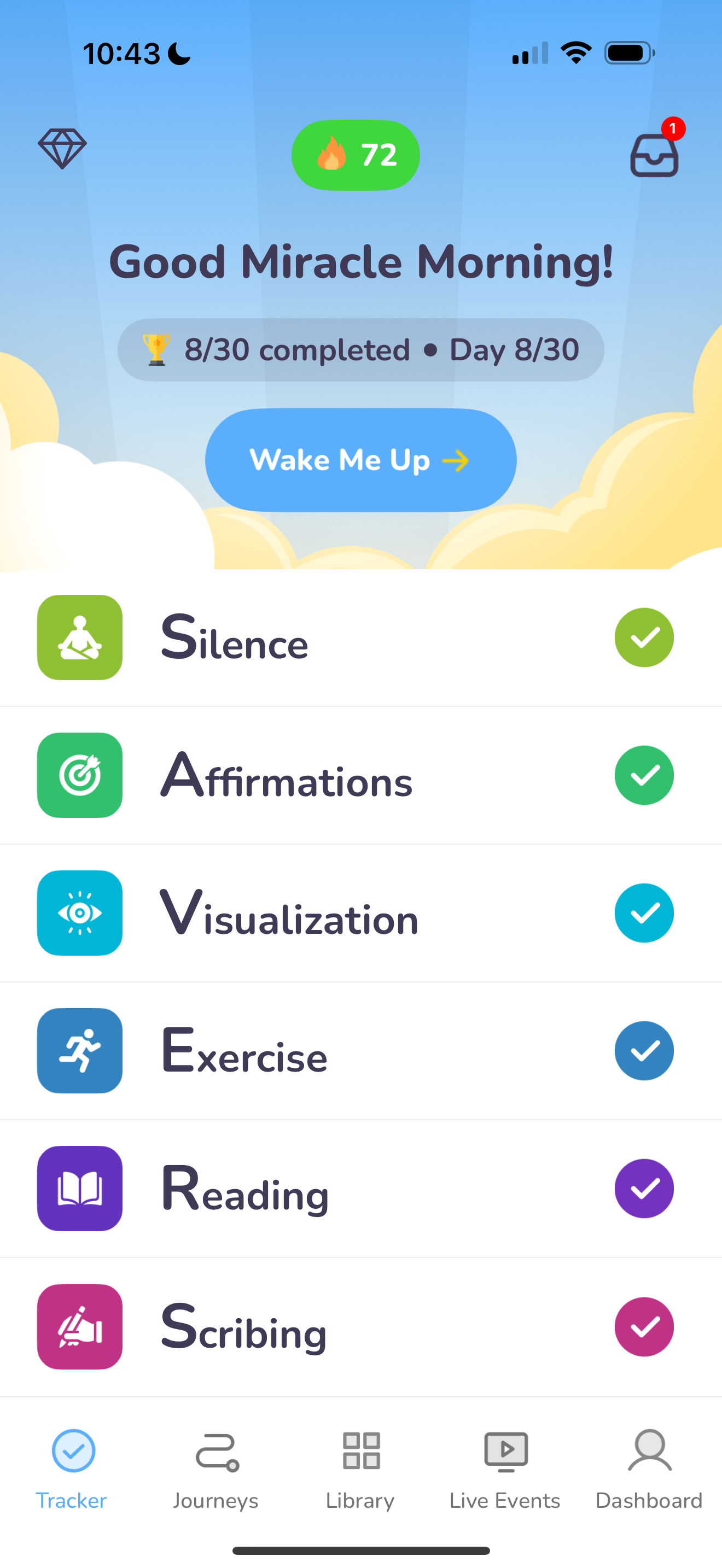Screen dimensions: 722x1568
Task: Open the Scribing practice
Action: click(x=243, y=1326)
